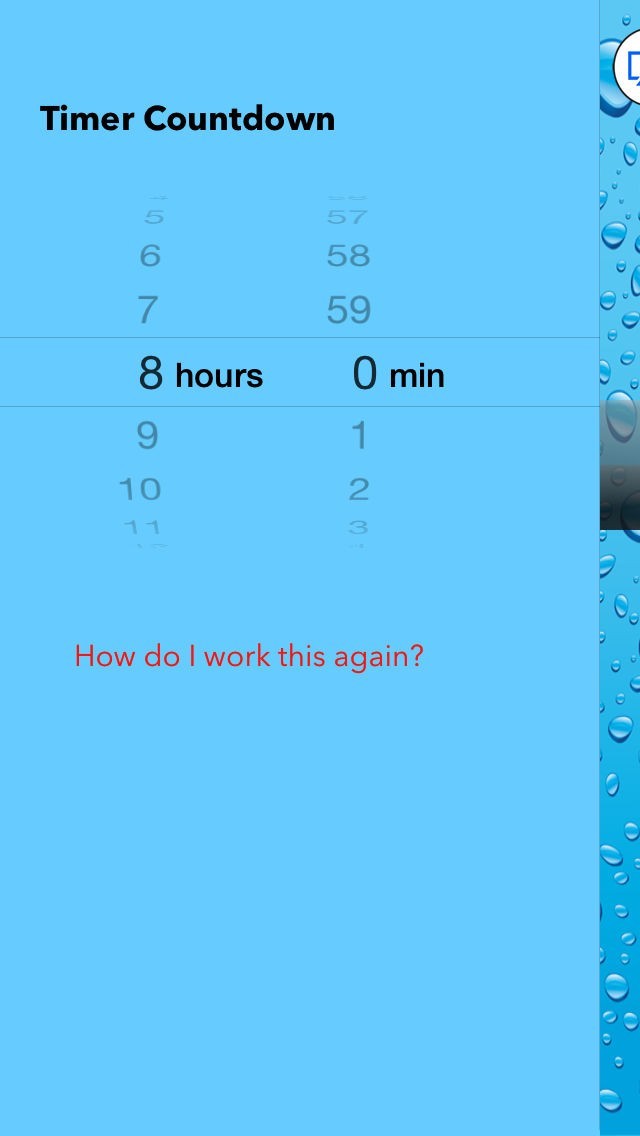The image size is (640, 1136).
Task: Select 2 in the minutes picker
Action: click(x=359, y=490)
